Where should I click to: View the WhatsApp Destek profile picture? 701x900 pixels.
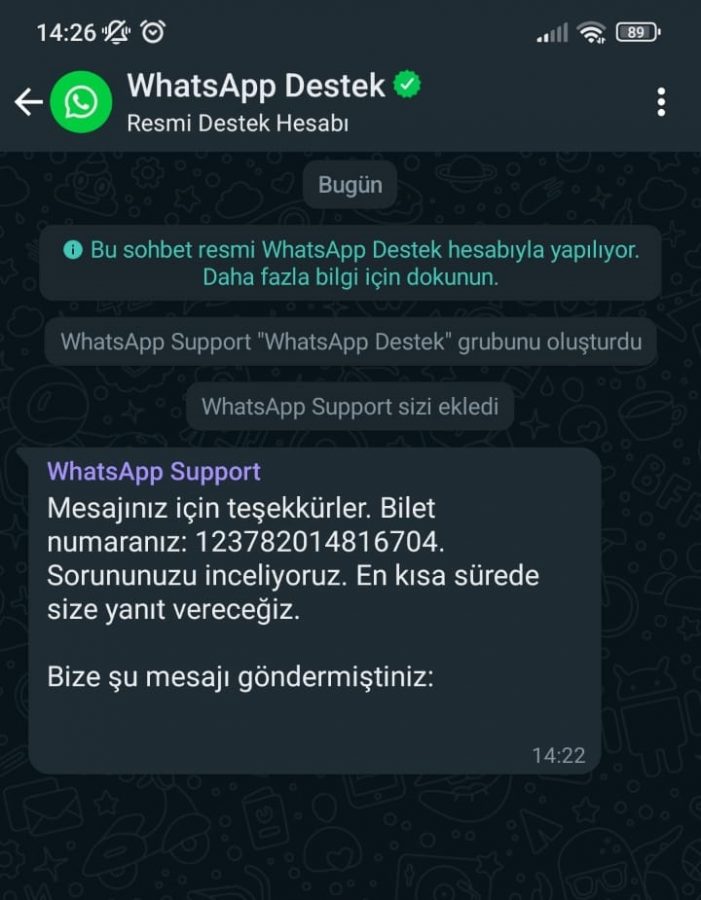[x=81, y=102]
